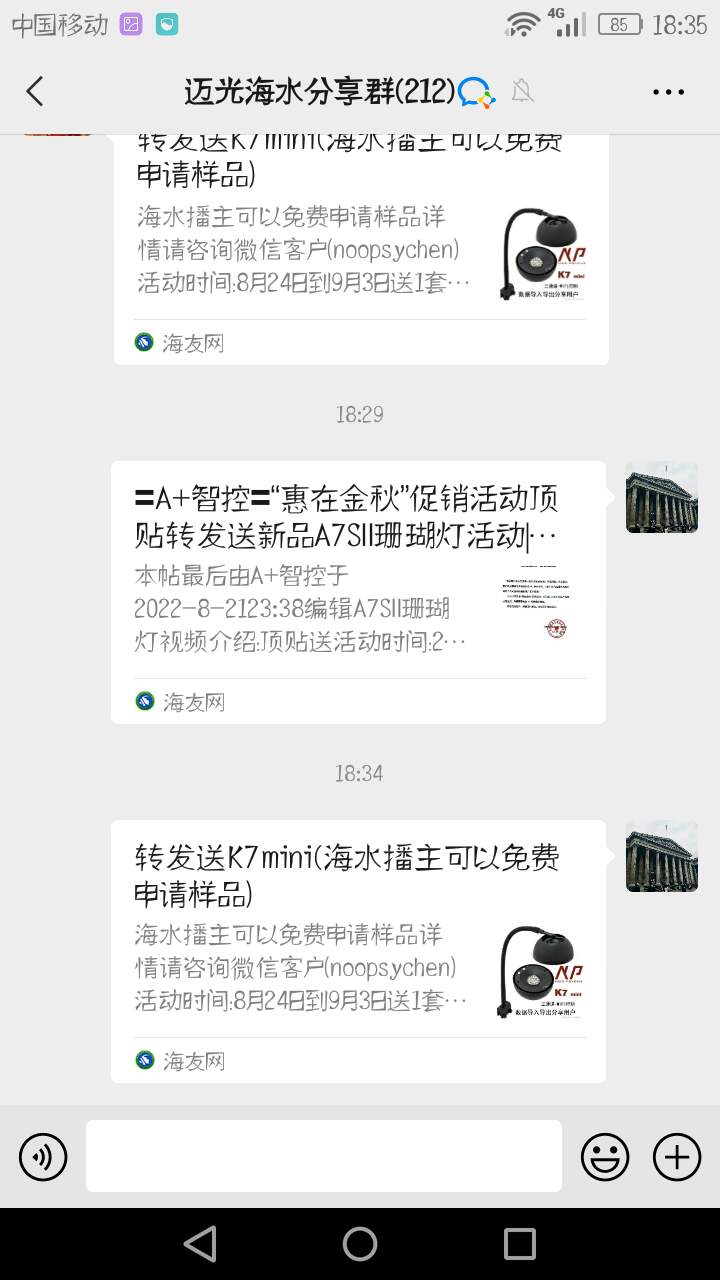720x1280 pixels.
Task: Open the group chat overflow menu
Action: [668, 92]
